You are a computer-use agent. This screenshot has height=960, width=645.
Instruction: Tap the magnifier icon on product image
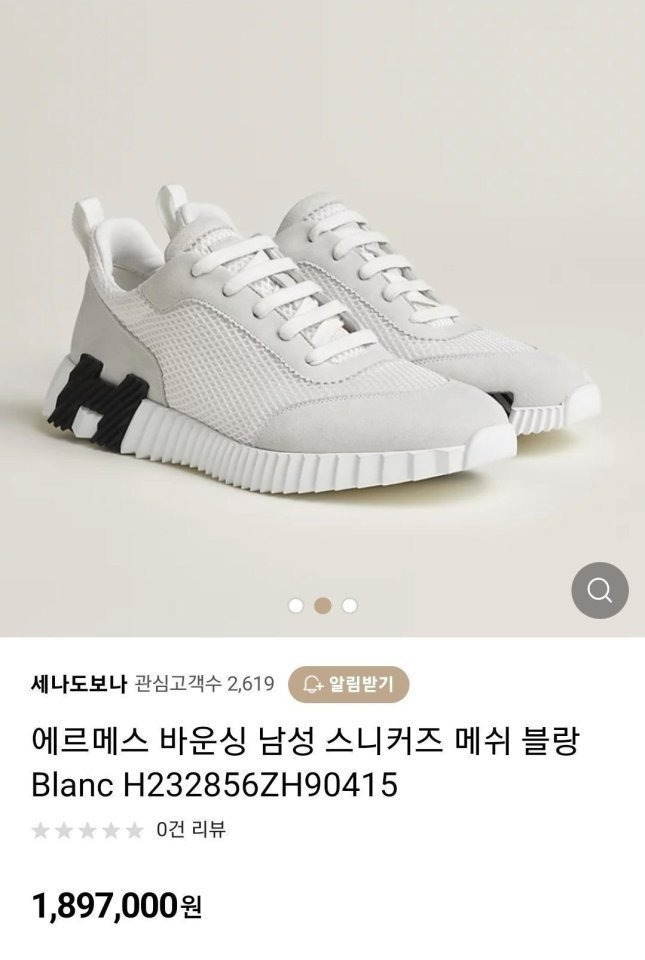(x=599, y=590)
